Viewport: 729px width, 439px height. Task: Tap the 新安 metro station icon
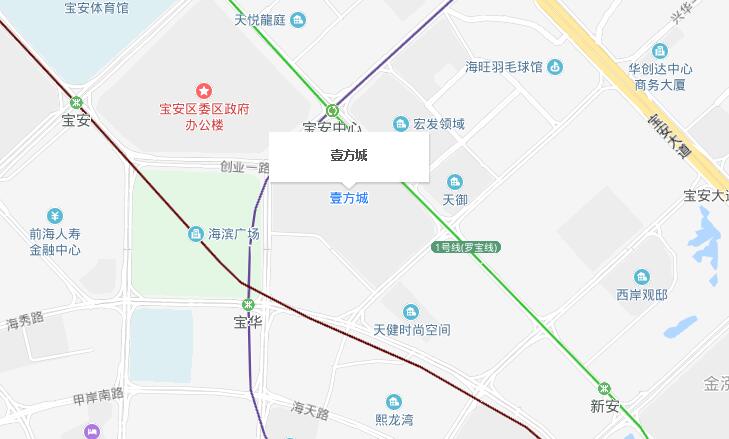point(604,389)
